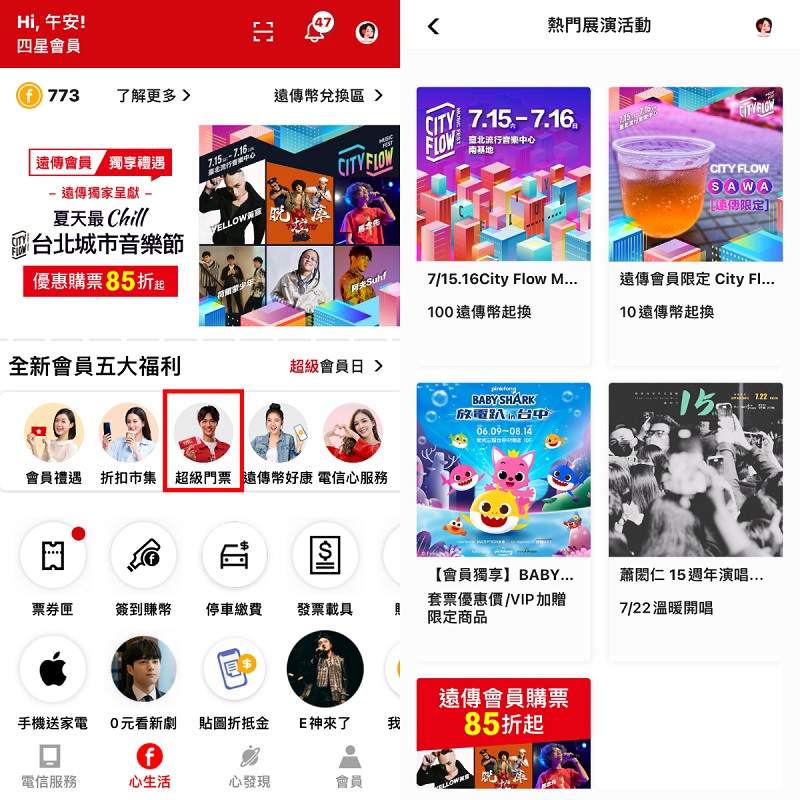
Task: Switch to 電信服務 tab
Action: coord(49,766)
